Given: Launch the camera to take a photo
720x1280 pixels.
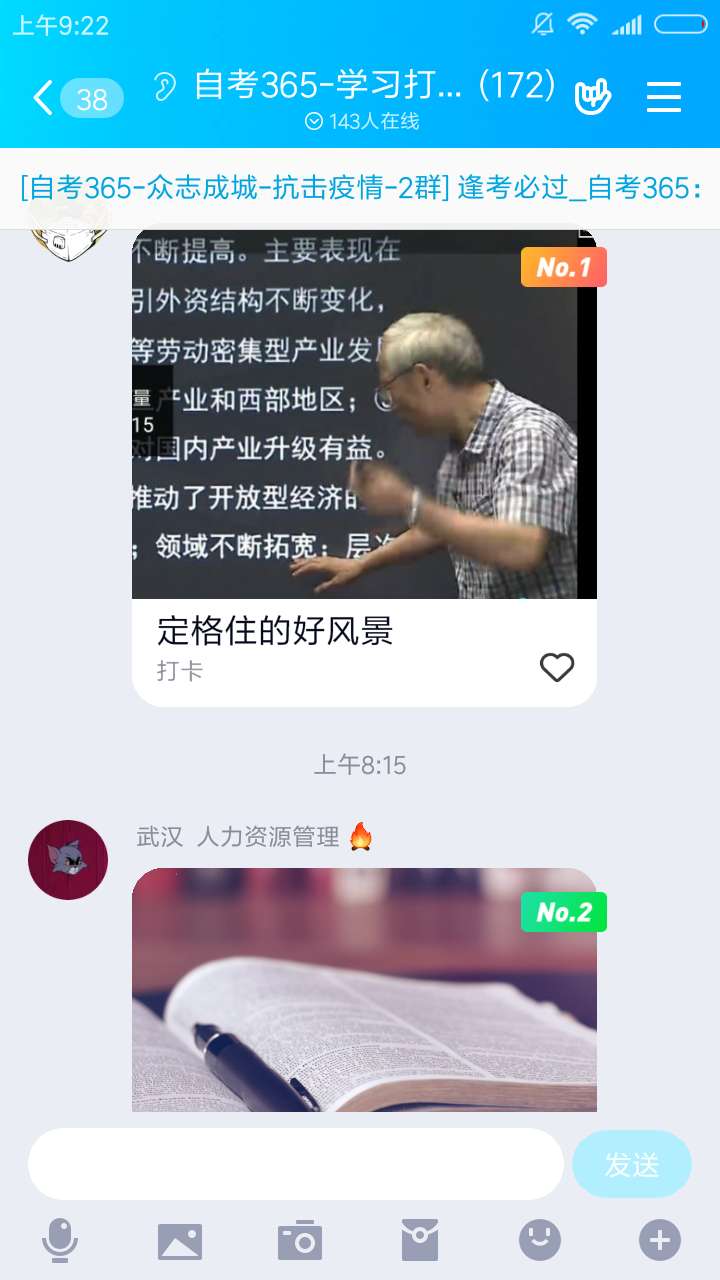Looking at the screenshot, I should [300, 1241].
